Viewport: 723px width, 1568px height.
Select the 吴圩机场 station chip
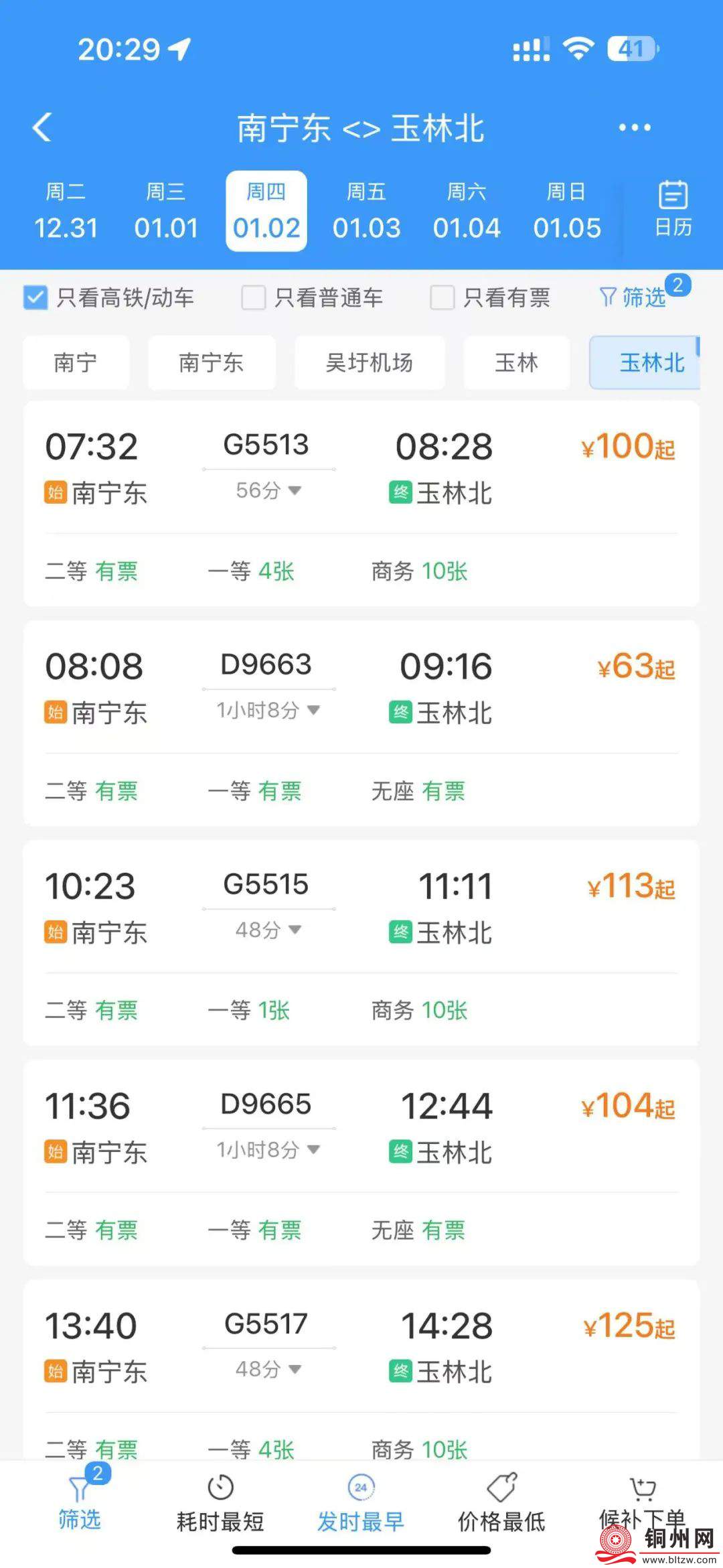click(369, 362)
